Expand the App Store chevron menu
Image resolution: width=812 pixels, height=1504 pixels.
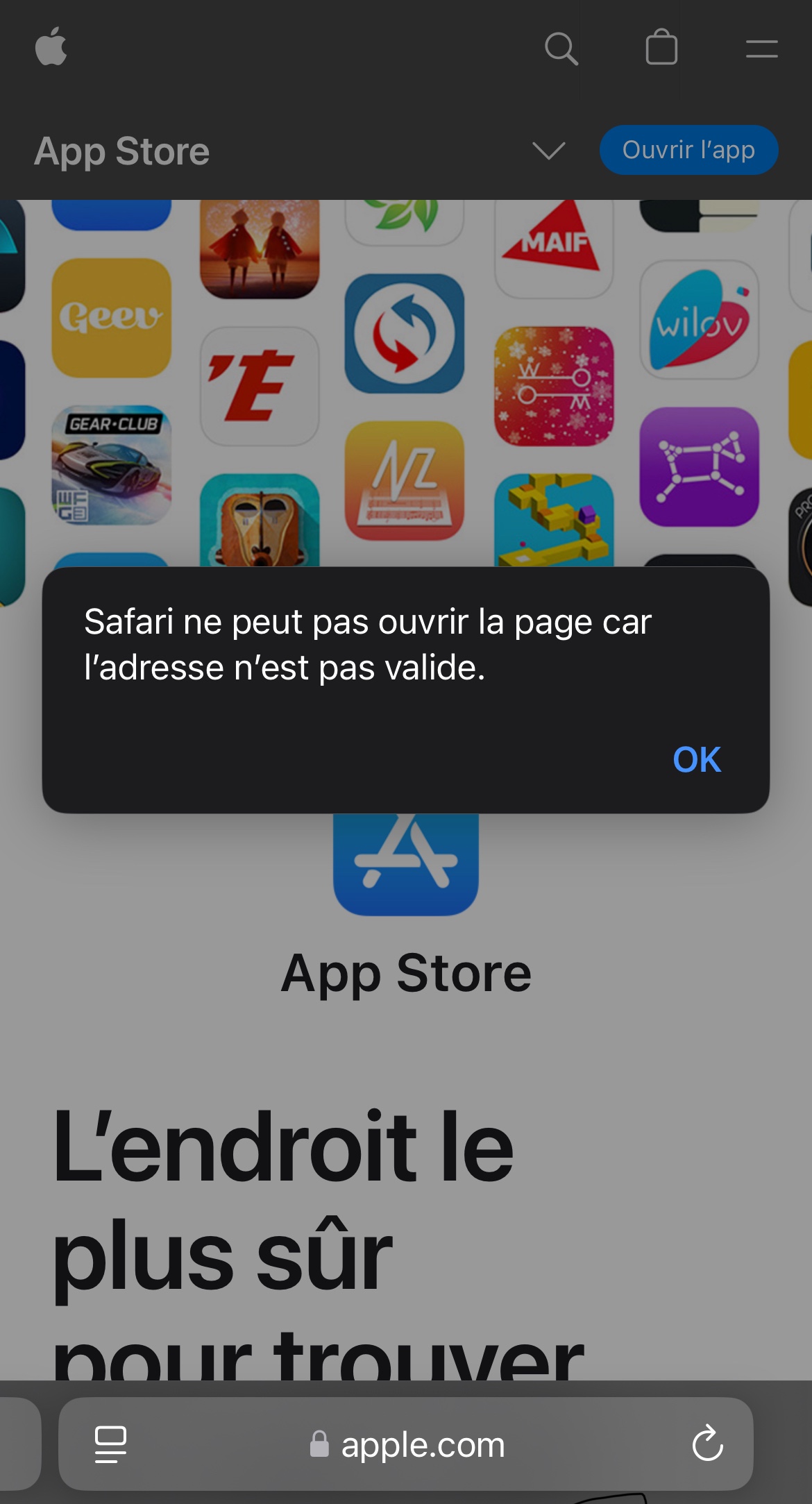click(x=548, y=150)
